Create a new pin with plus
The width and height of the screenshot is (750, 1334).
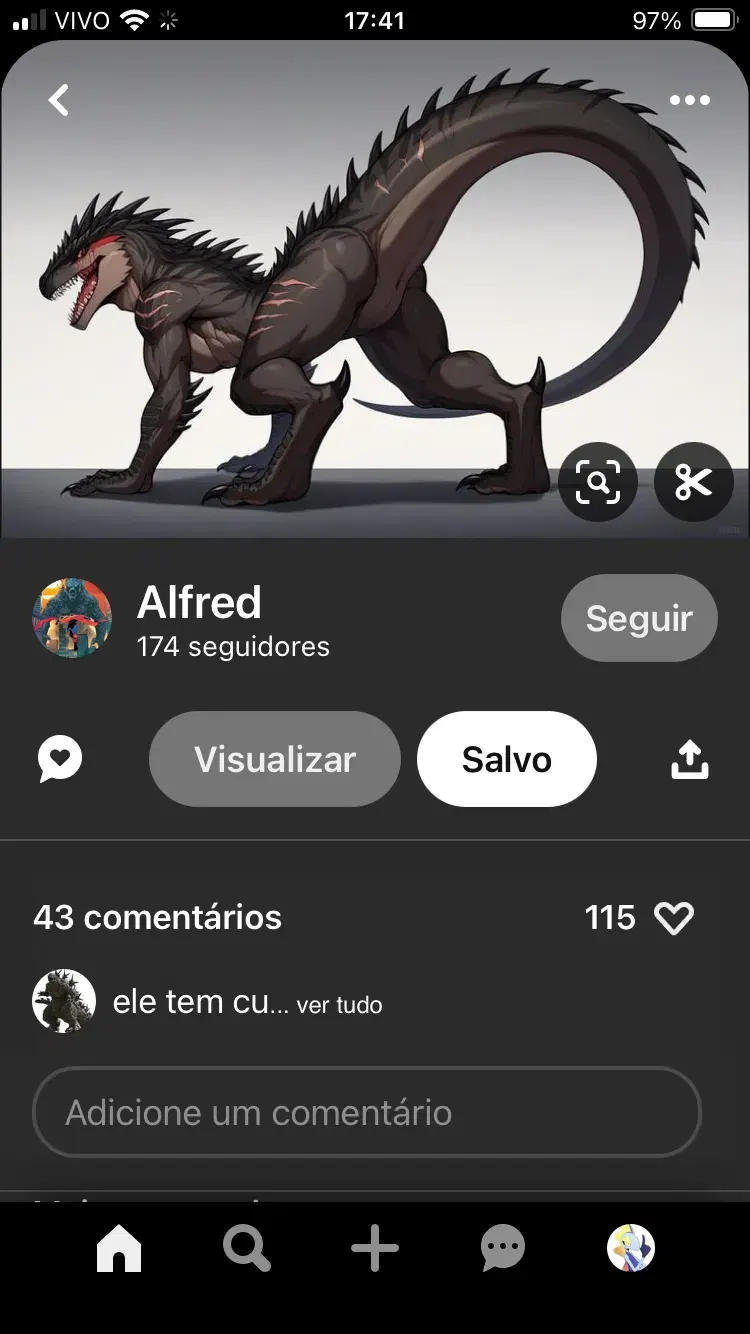click(375, 1248)
